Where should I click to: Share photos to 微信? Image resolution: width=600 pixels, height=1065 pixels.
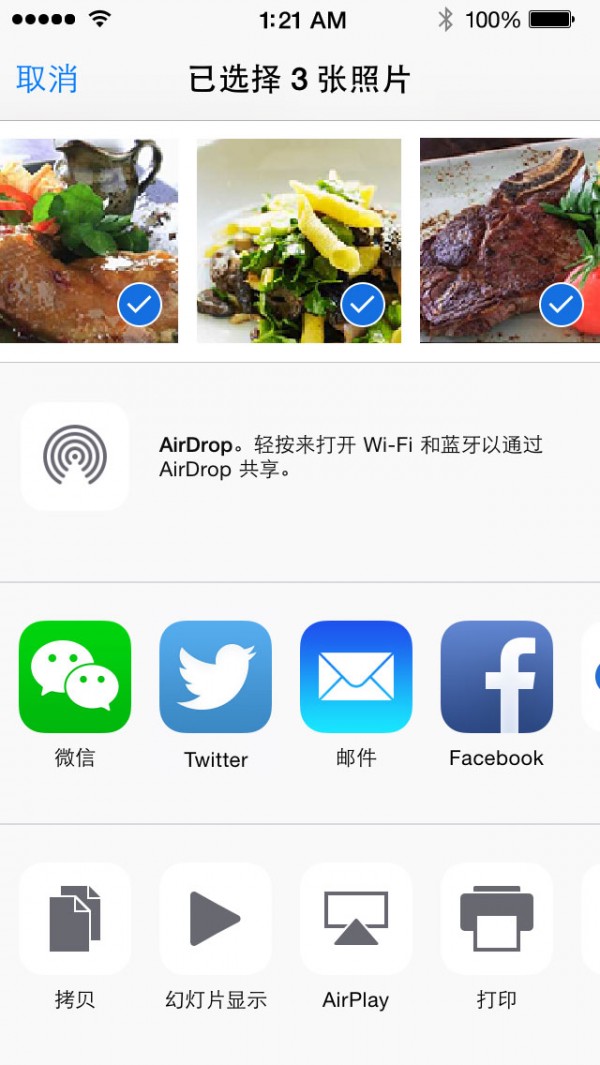tap(75, 677)
